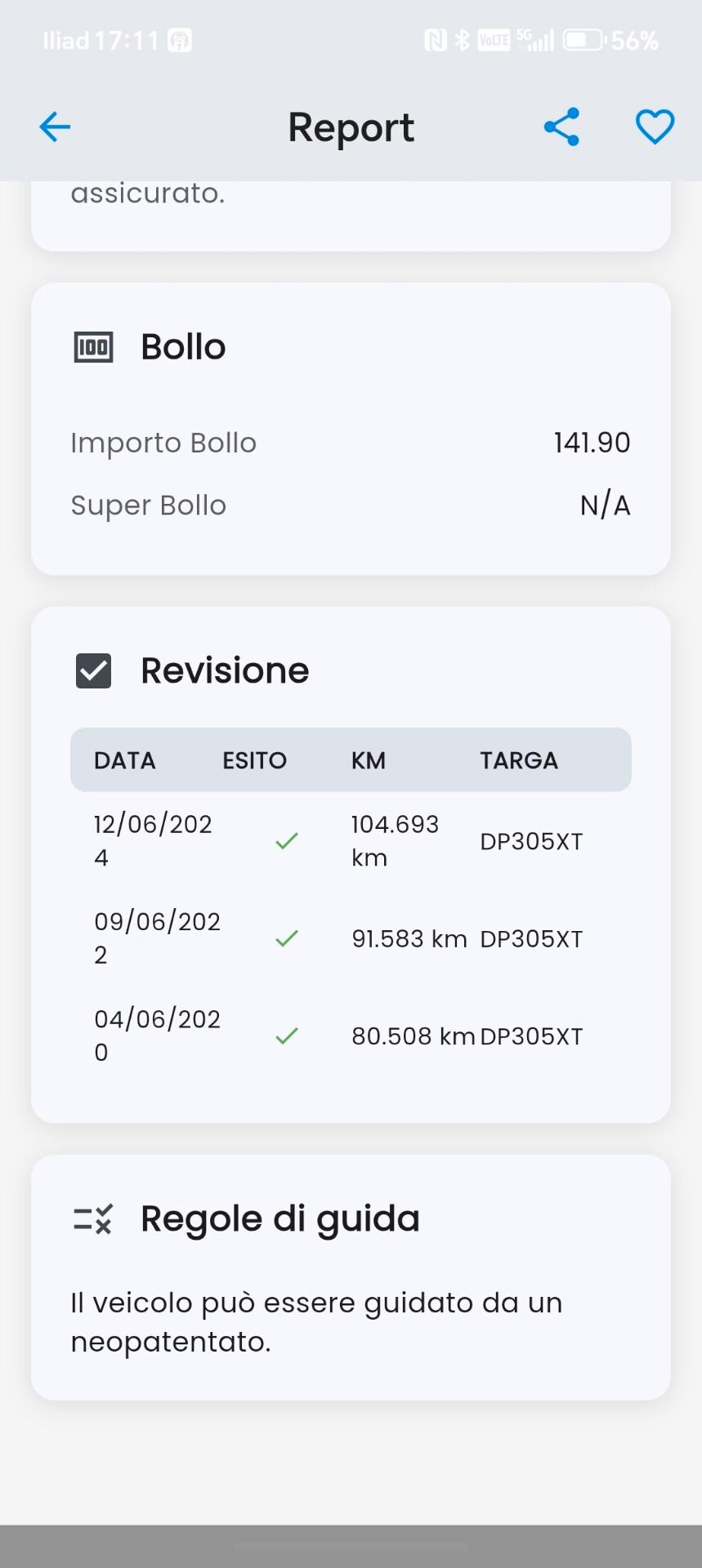
Task: Go back from the Report screen
Action: (55, 127)
